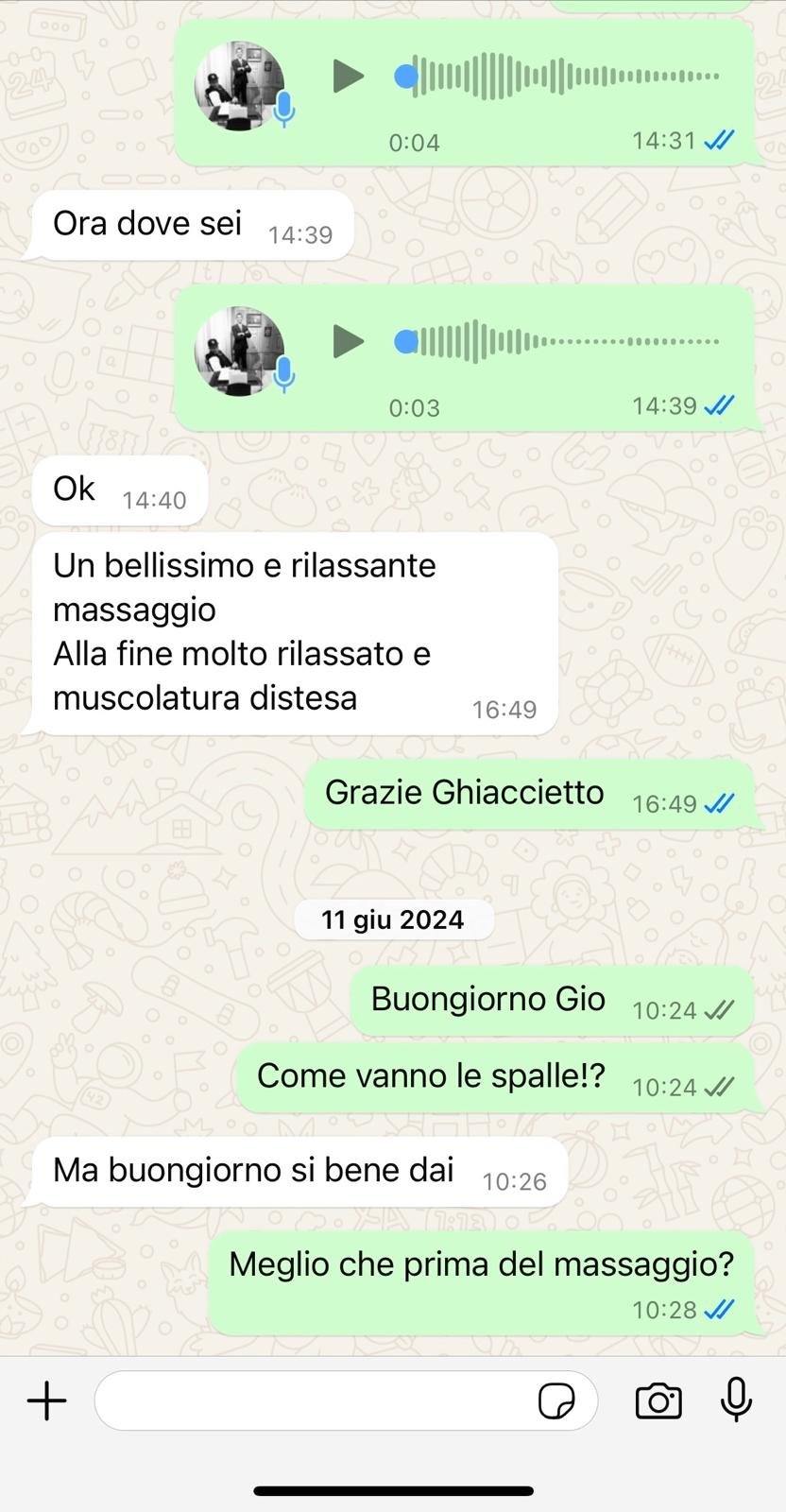Open the attachment plus menu
This screenshot has width=786, height=1512.
pyautogui.click(x=46, y=1401)
